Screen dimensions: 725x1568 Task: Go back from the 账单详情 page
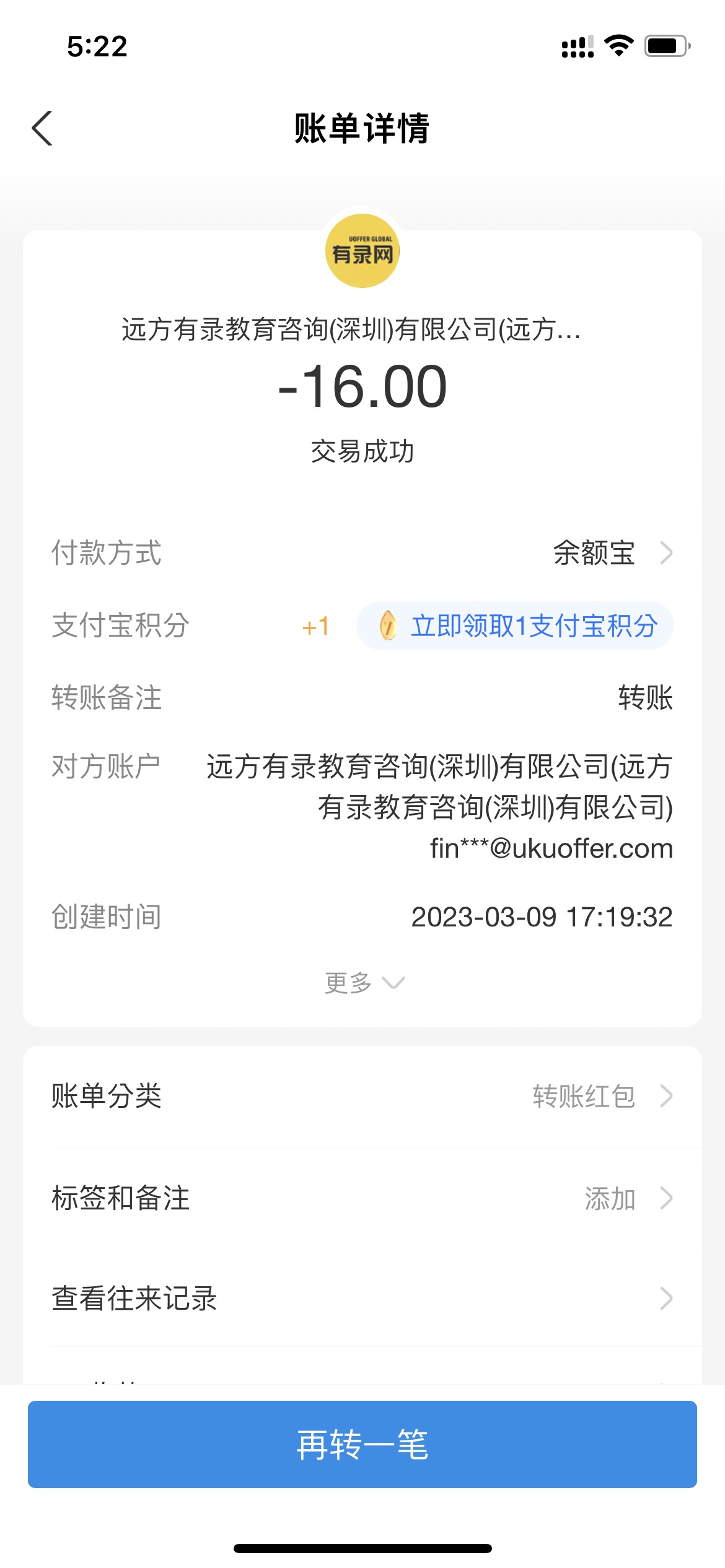(x=42, y=129)
